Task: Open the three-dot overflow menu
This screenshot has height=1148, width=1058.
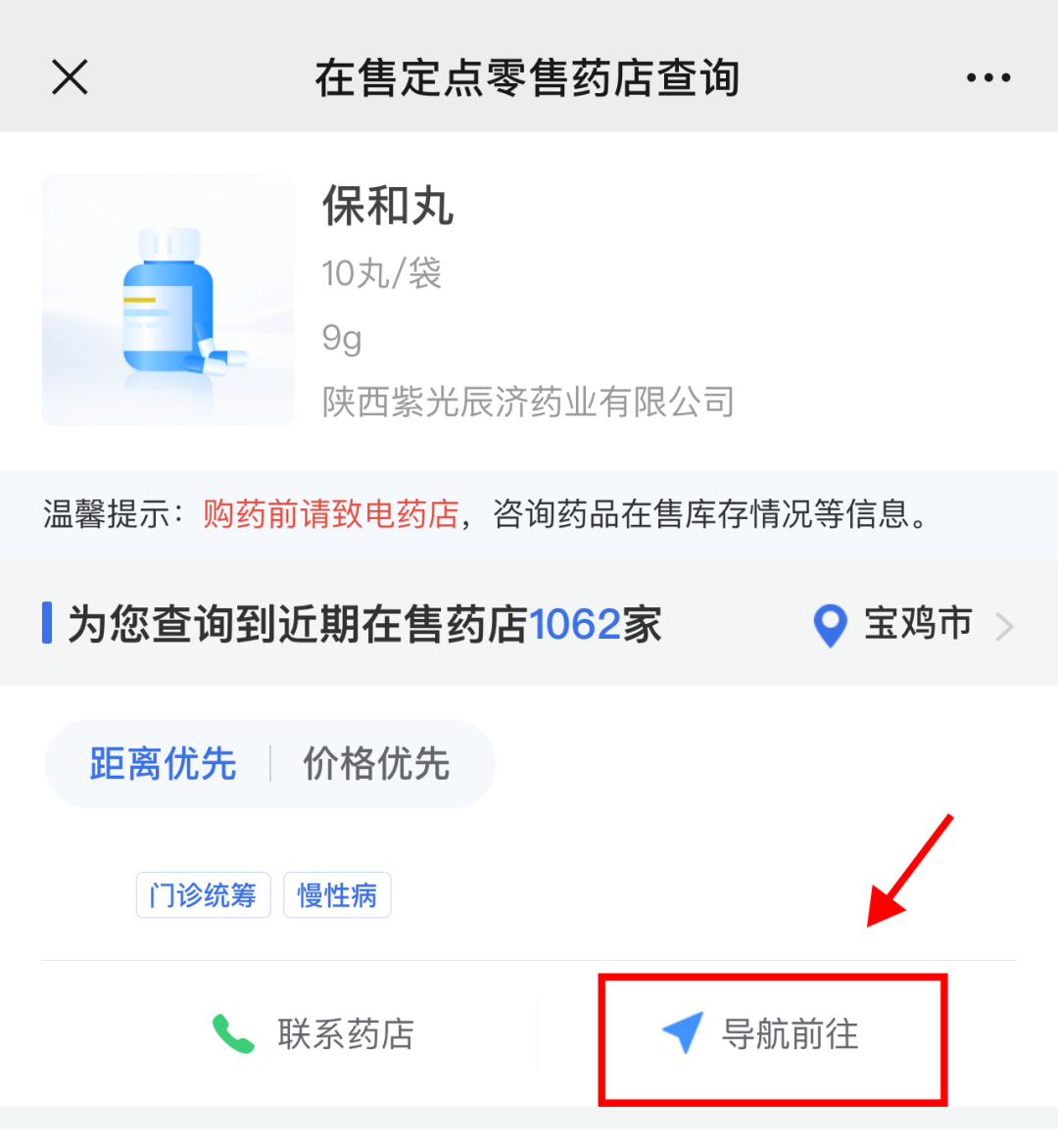Action: pyautogui.click(x=987, y=77)
